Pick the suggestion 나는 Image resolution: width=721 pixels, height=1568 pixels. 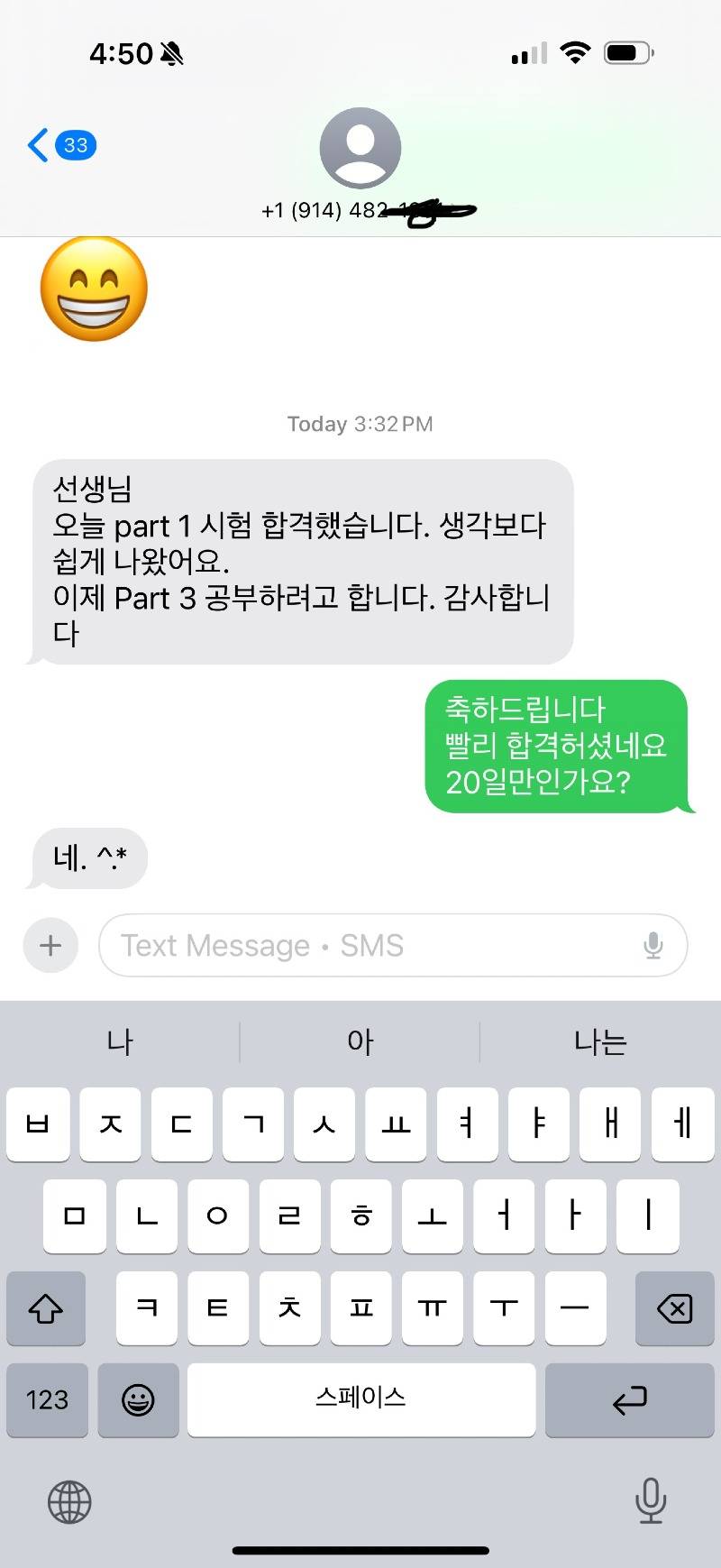click(600, 1042)
